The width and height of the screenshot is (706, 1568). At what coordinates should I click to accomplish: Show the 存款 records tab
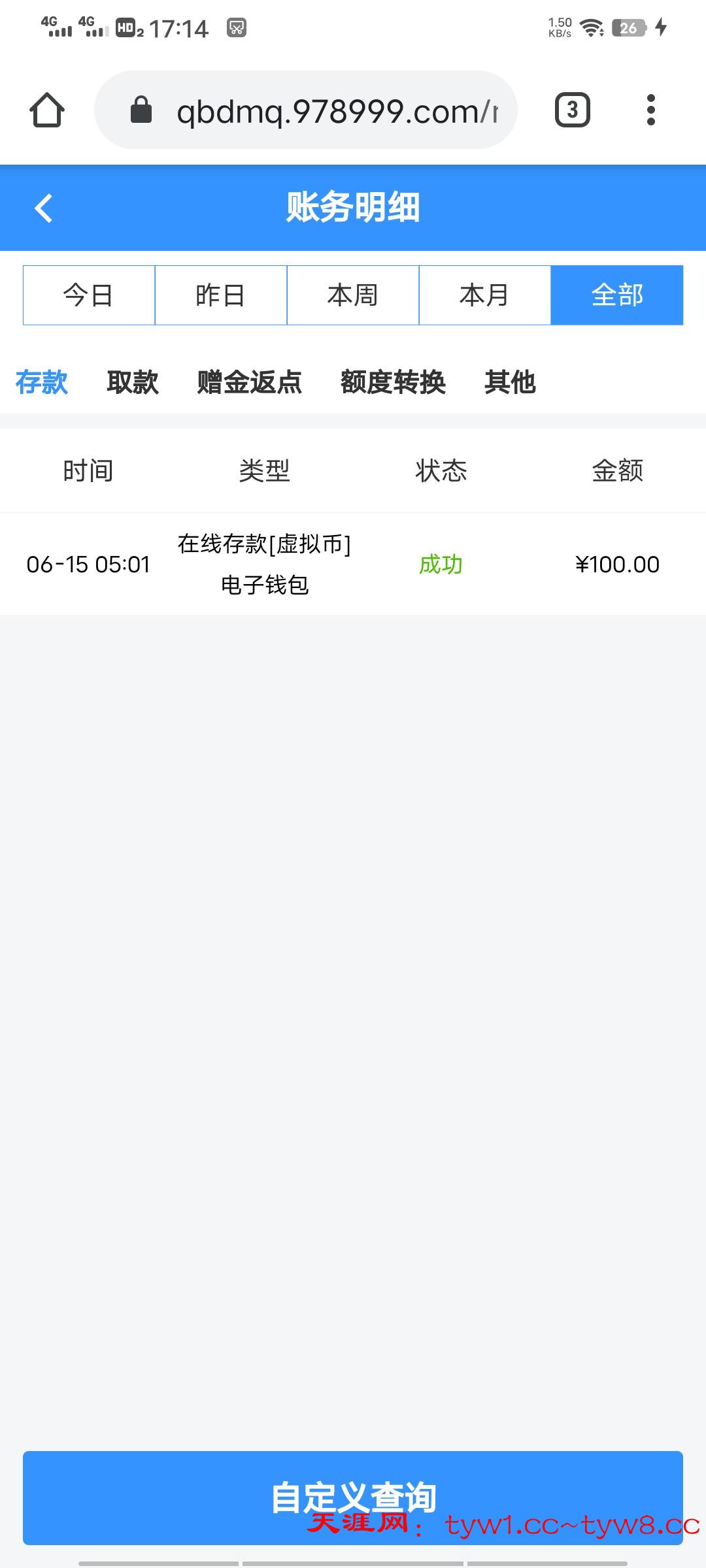(42, 382)
